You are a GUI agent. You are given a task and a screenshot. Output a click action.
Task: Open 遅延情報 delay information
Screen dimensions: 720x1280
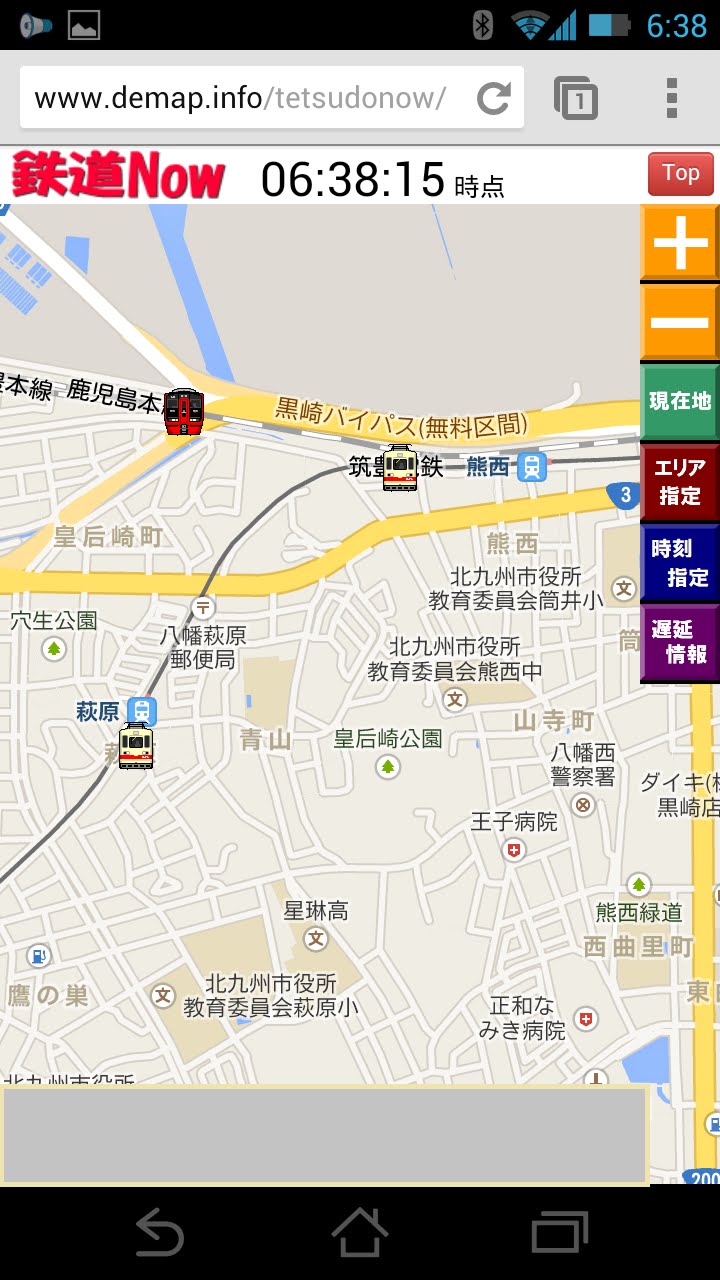(680, 642)
